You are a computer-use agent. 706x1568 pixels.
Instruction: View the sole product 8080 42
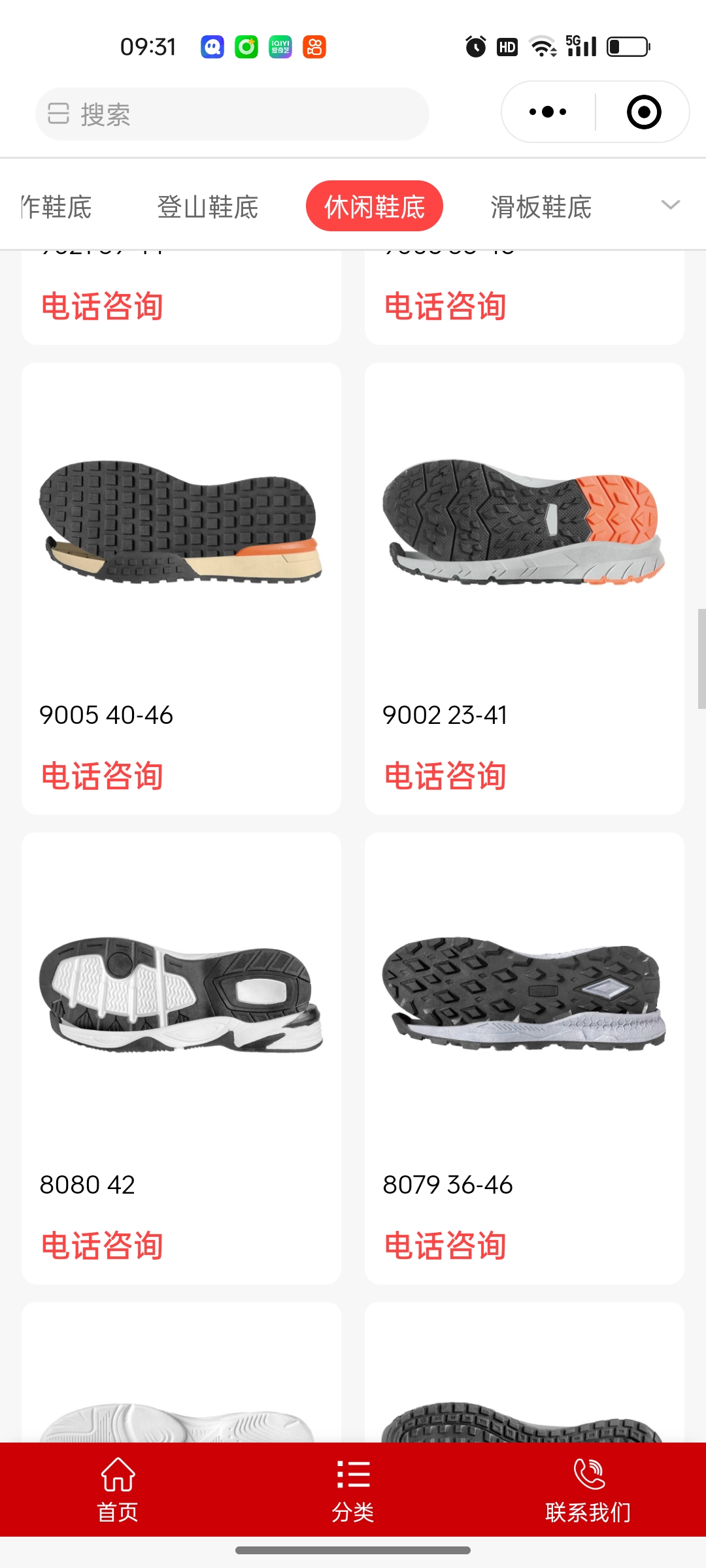[181, 993]
